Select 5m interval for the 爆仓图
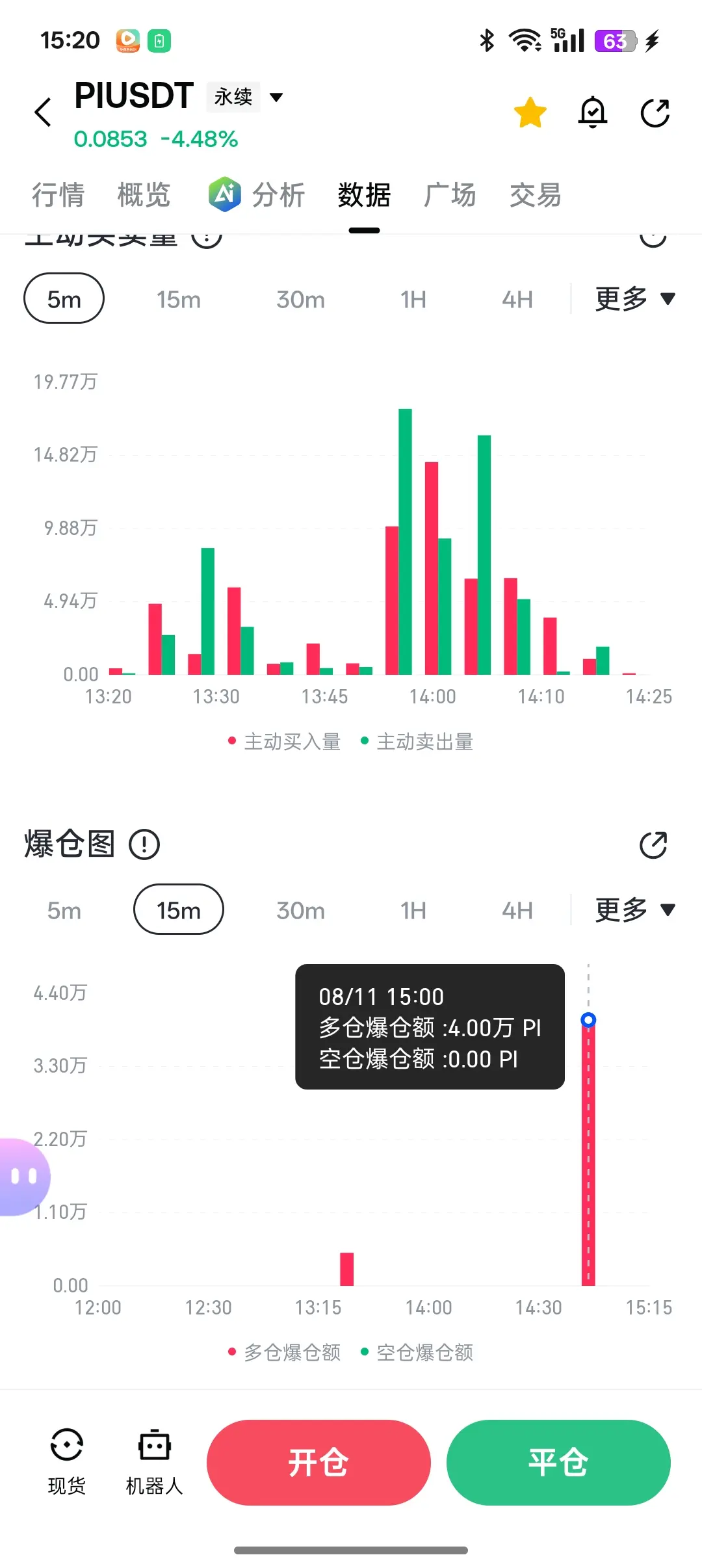The image size is (702, 1568). (x=64, y=910)
